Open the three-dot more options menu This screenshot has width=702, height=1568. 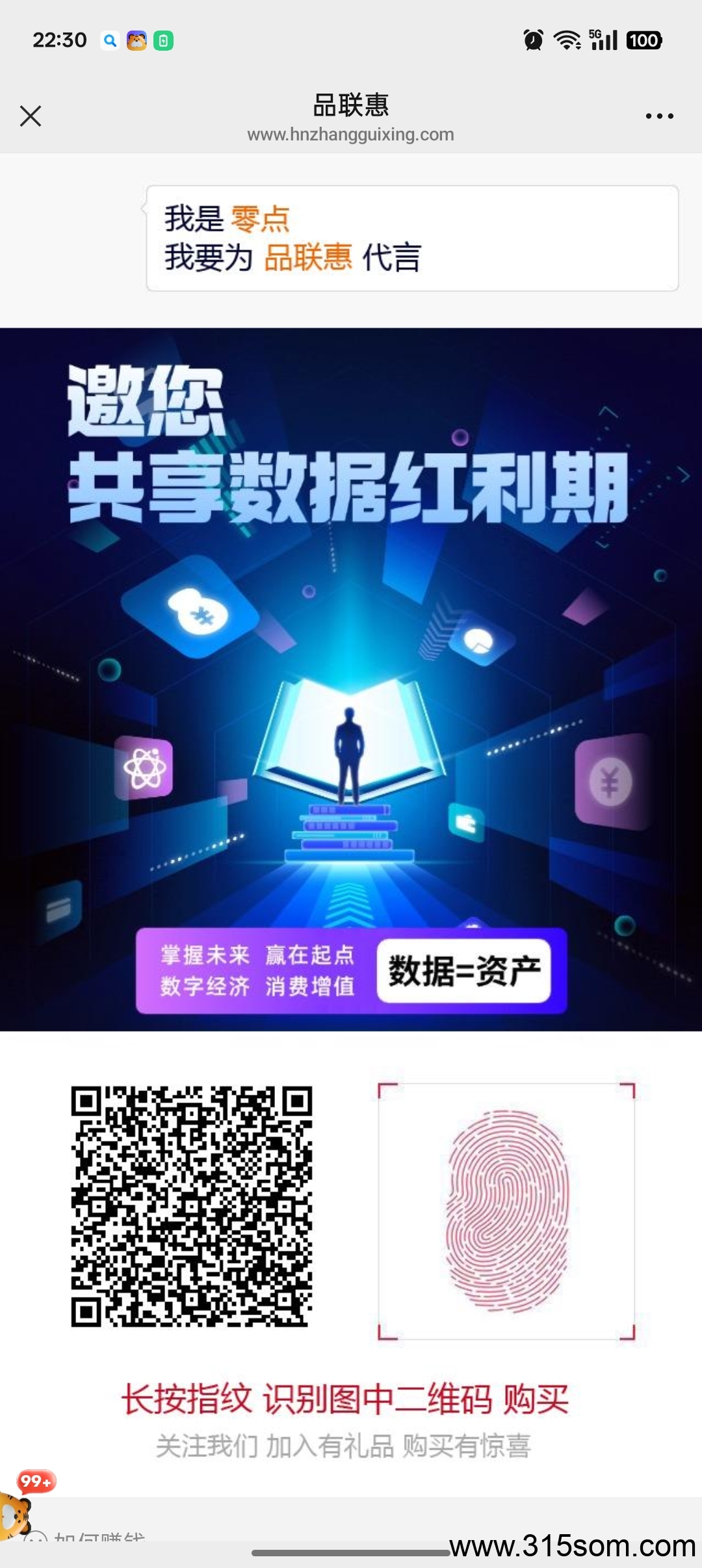pyautogui.click(x=659, y=116)
